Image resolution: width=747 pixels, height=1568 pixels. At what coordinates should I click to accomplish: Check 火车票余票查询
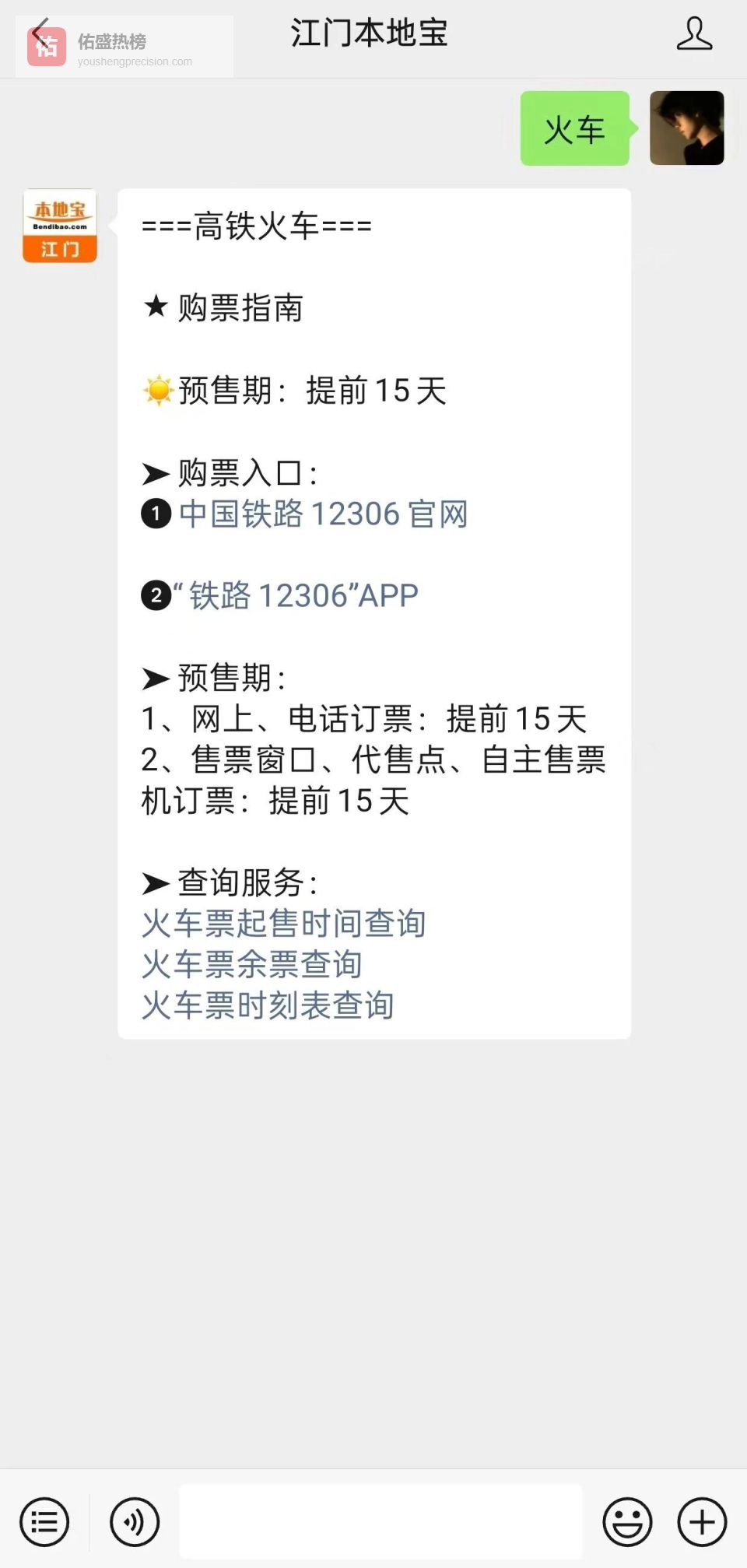(253, 964)
